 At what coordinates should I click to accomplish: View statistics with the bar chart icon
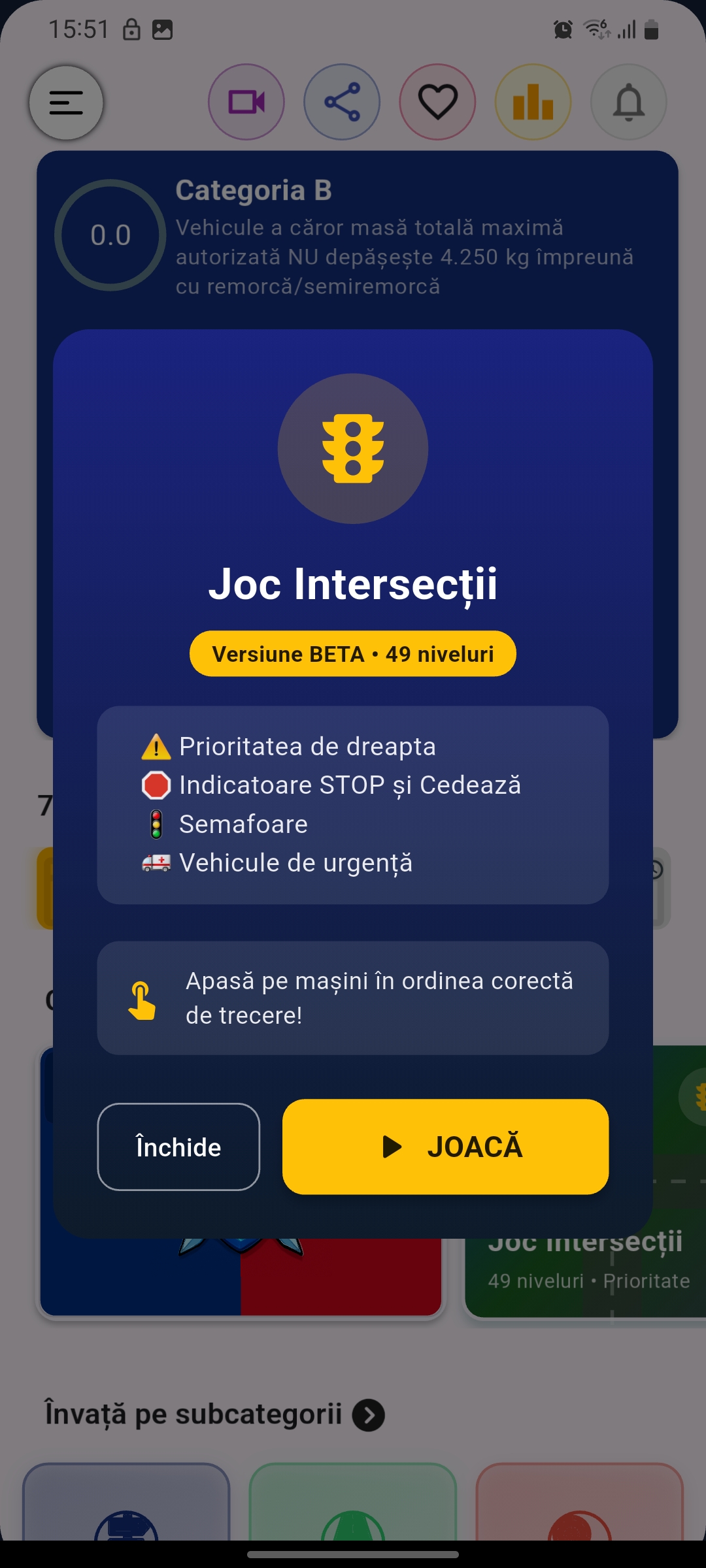[533, 103]
